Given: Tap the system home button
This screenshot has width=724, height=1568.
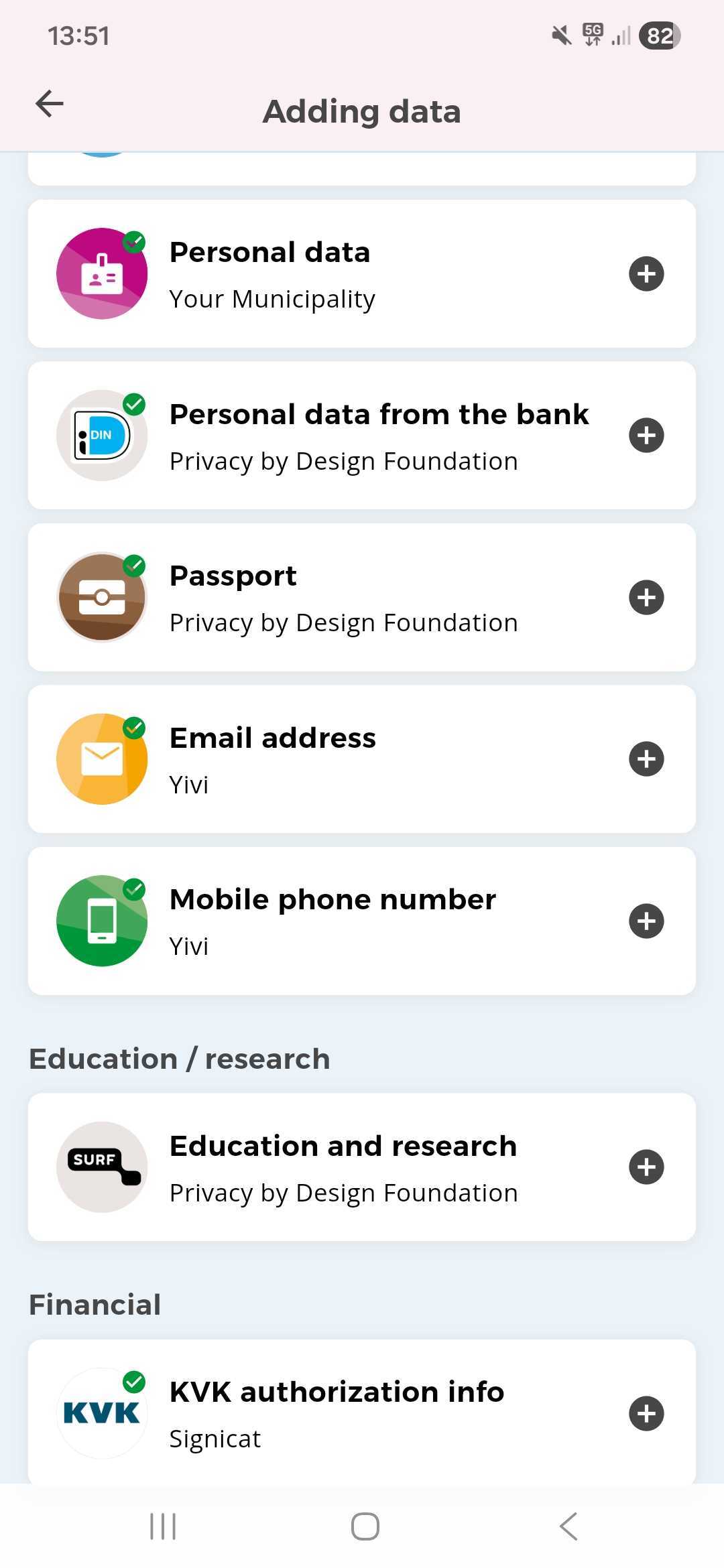Looking at the screenshot, I should [365, 1526].
